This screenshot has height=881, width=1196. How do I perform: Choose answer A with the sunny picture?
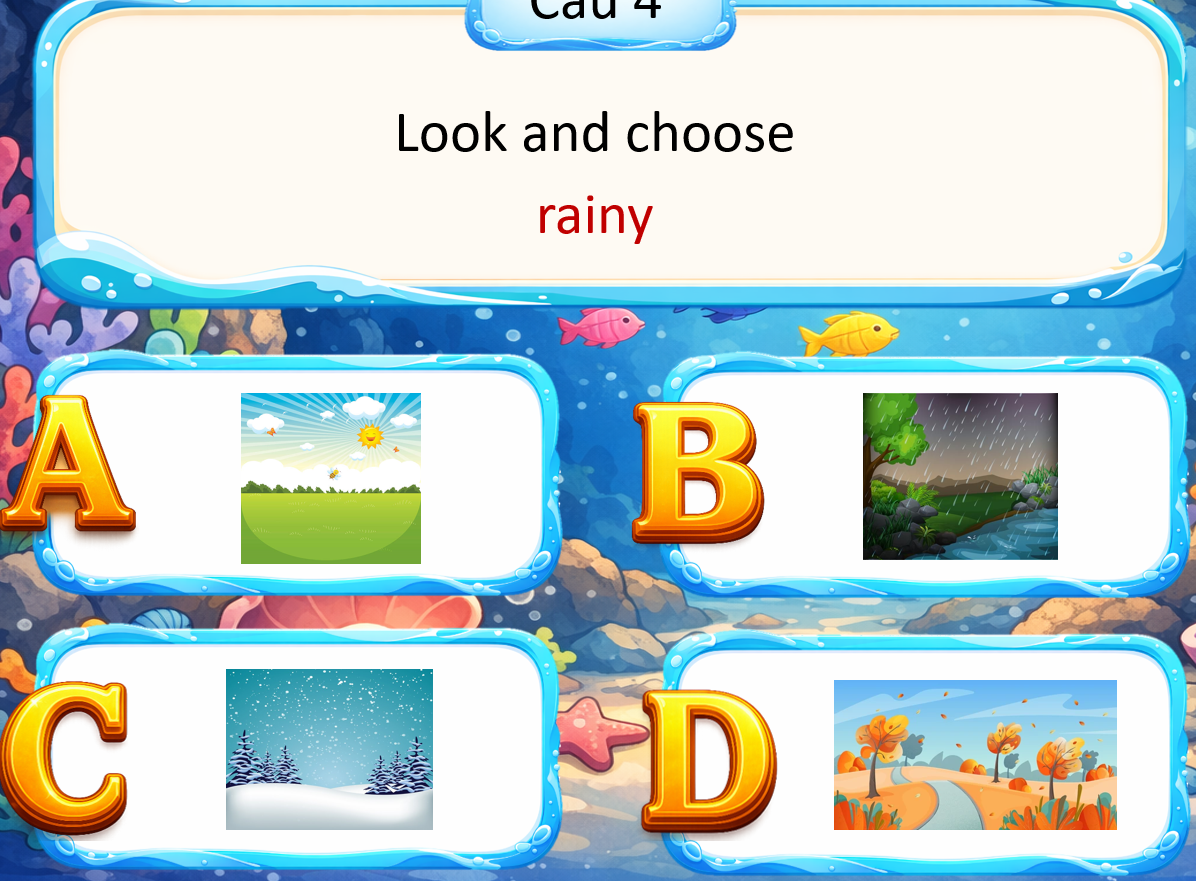click(x=330, y=478)
